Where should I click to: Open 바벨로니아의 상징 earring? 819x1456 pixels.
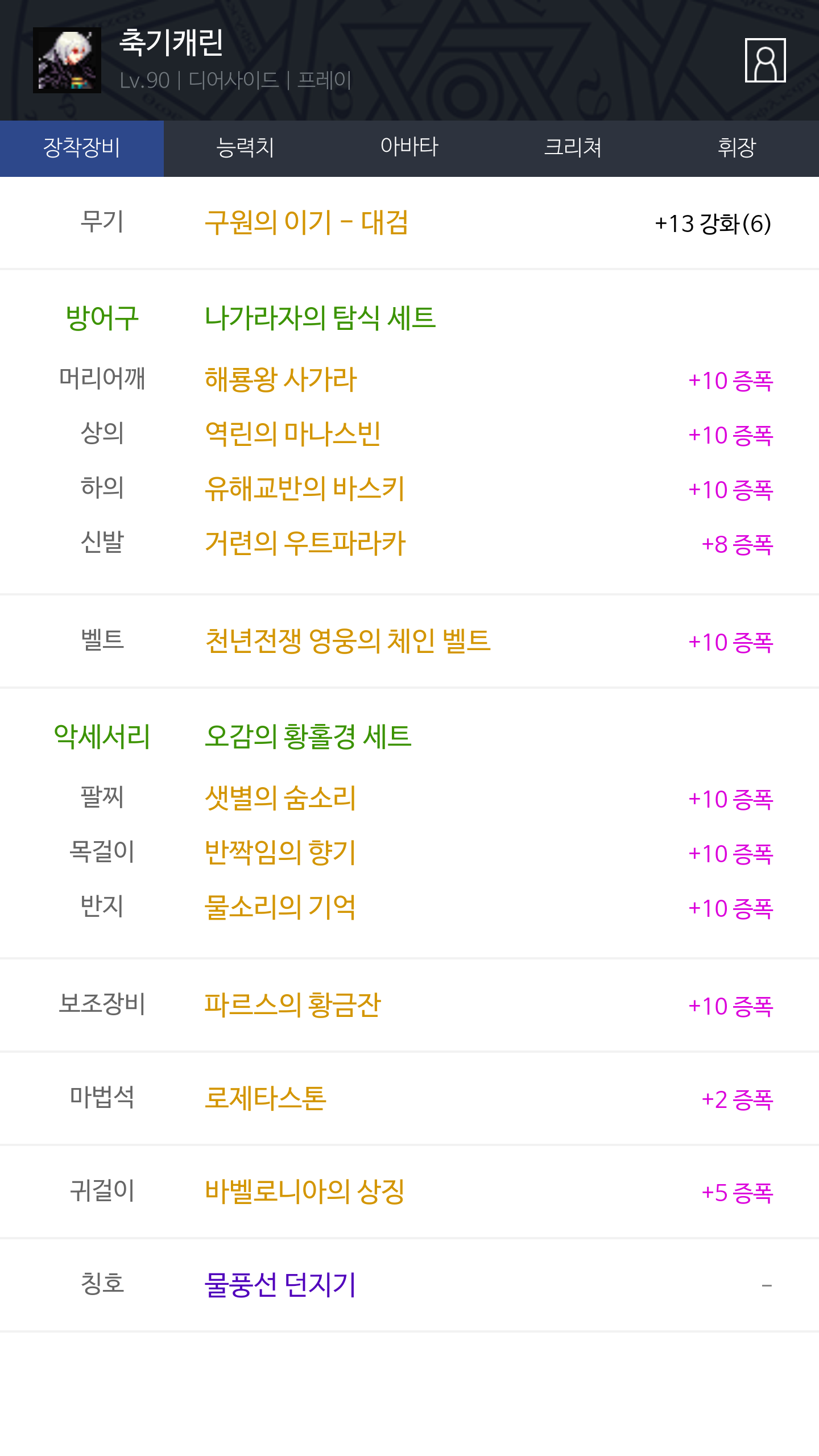[x=304, y=1192]
